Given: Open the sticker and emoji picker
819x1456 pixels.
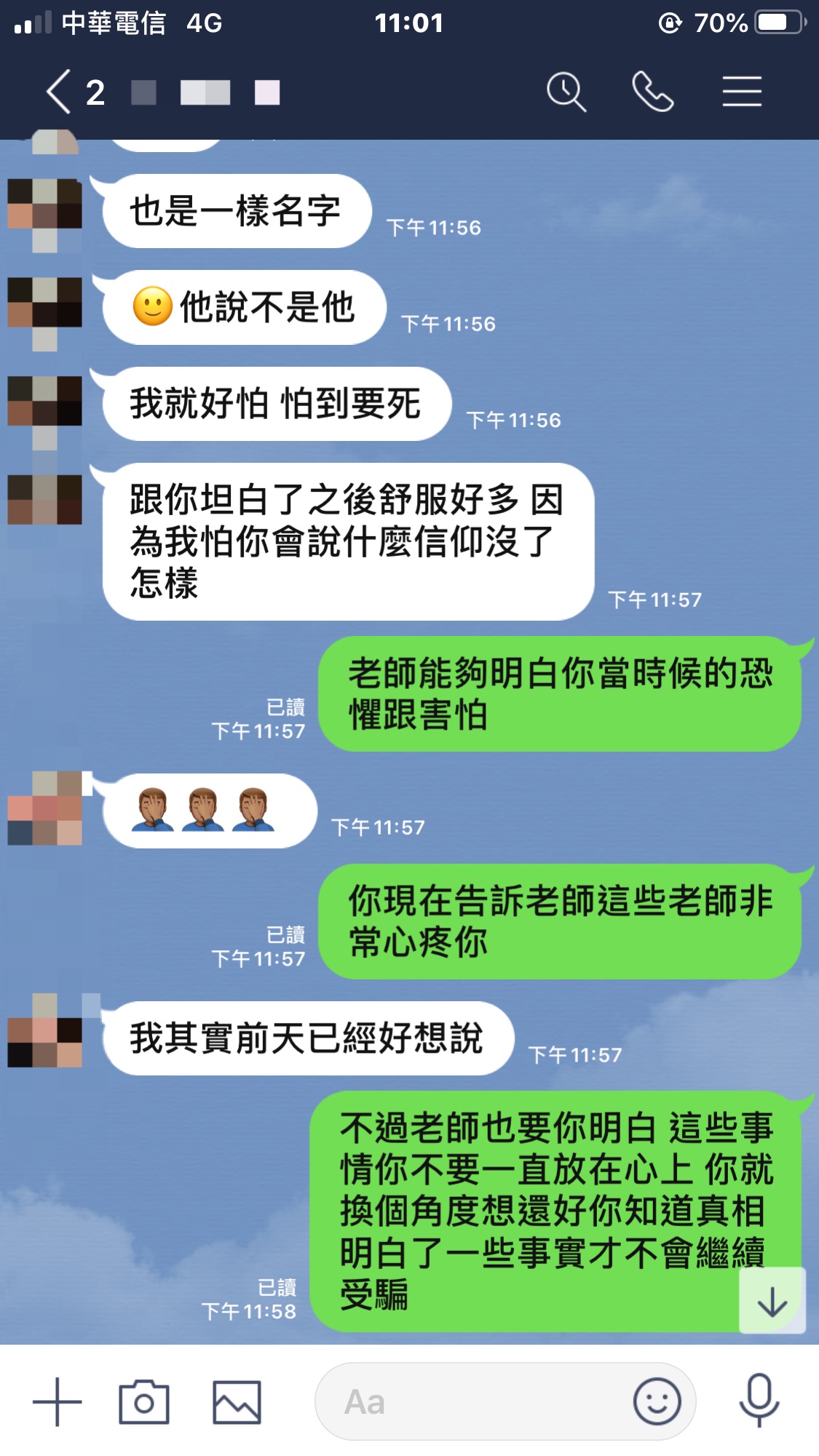Looking at the screenshot, I should (x=657, y=1401).
